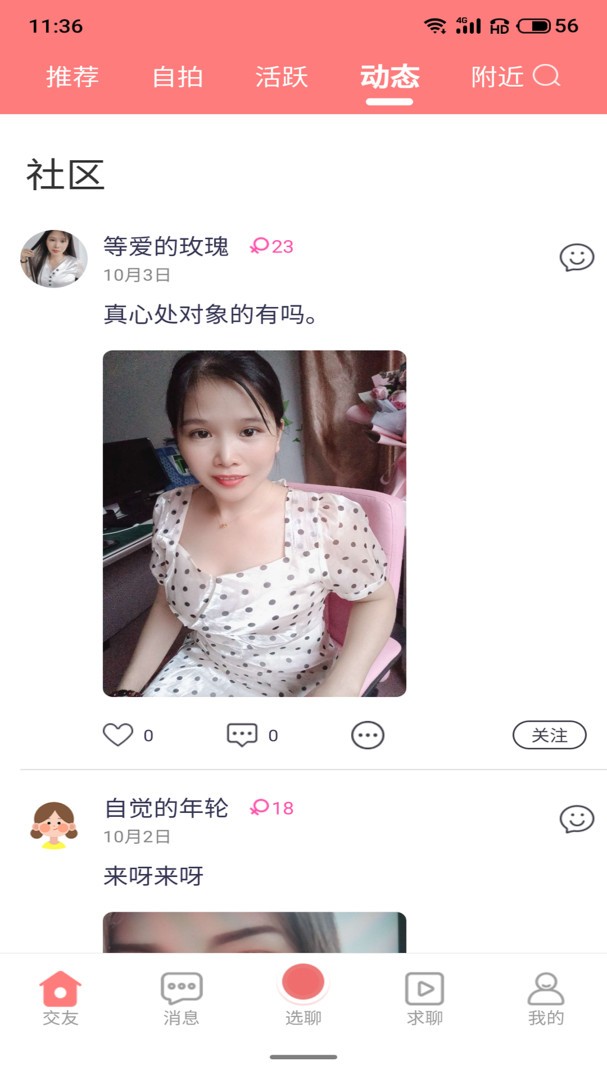
Task: Tap the smiley icon on 自觉的年轮's post
Action: pos(576,819)
